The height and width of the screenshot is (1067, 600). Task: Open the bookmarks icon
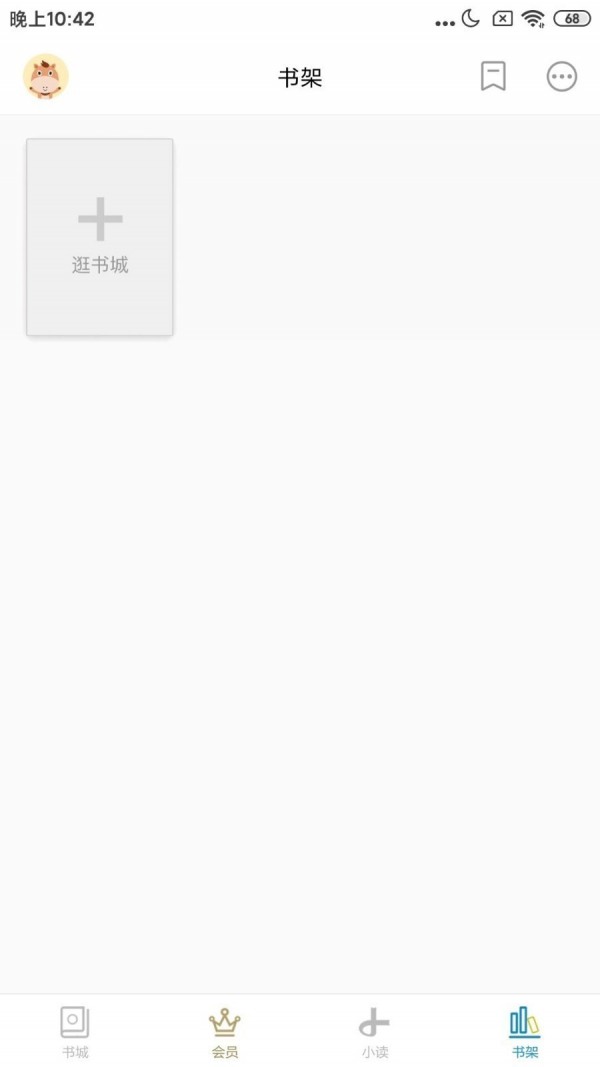pyautogui.click(x=492, y=77)
